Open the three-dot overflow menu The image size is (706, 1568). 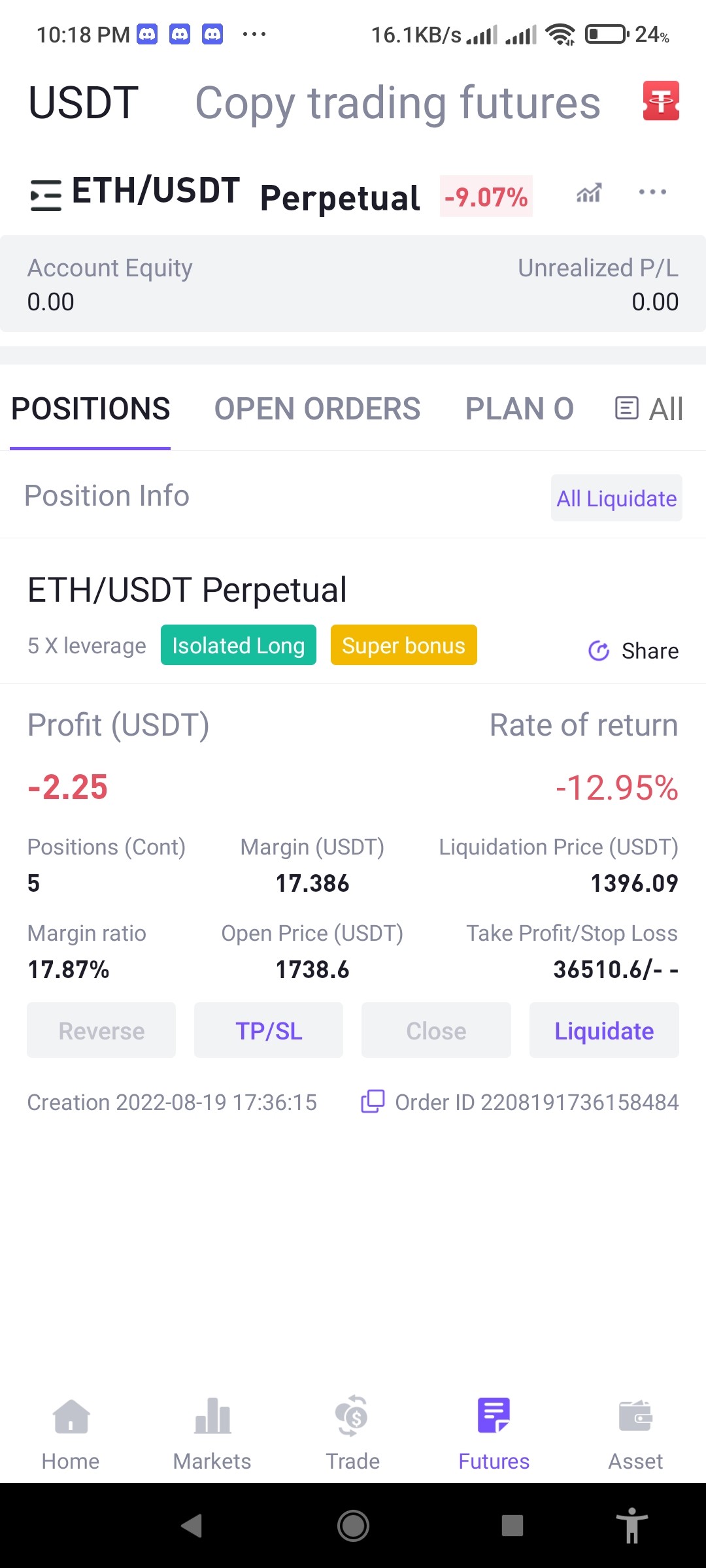652,192
